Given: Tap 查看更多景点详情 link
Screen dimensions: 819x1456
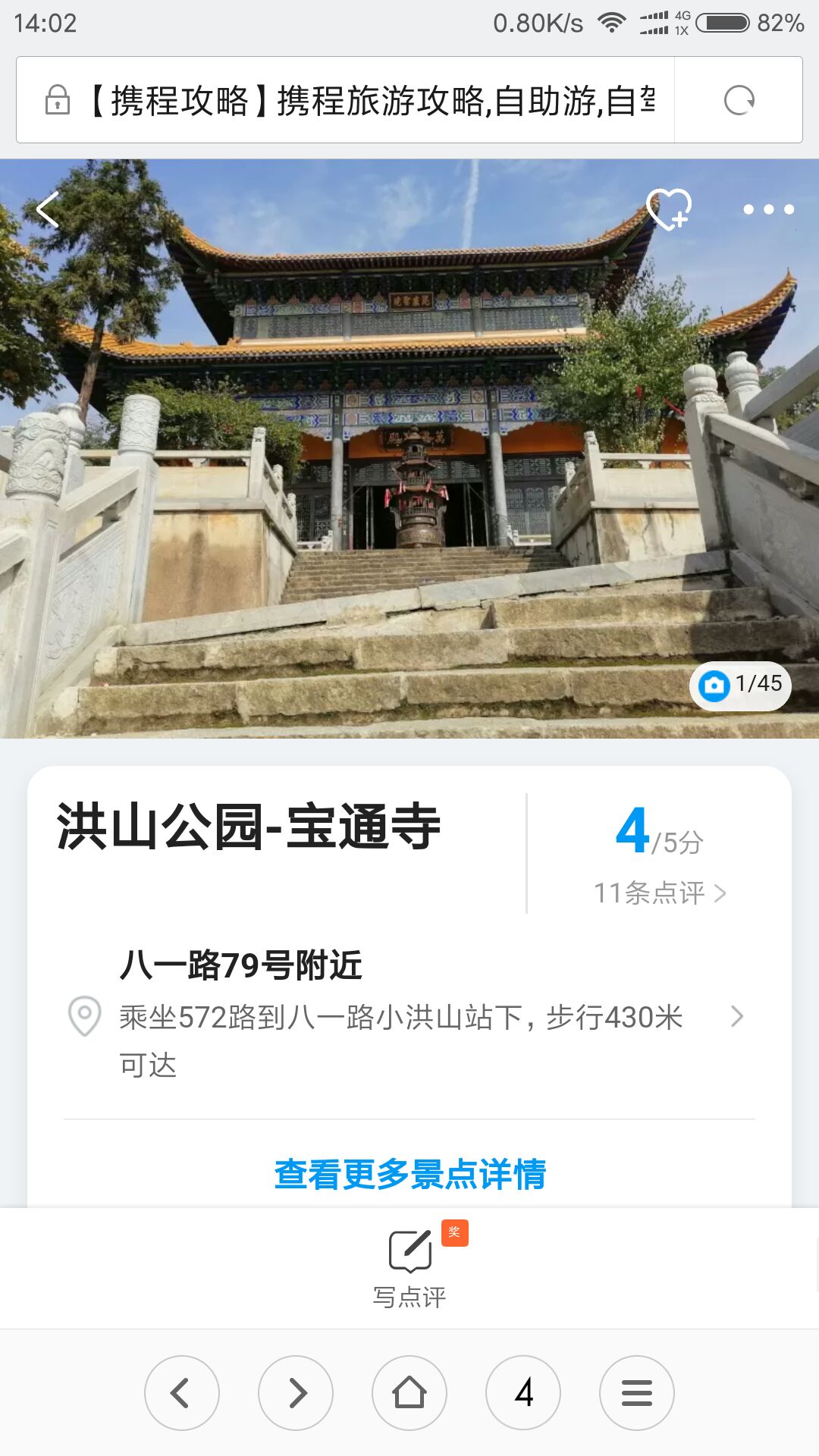Looking at the screenshot, I should 409,1174.
